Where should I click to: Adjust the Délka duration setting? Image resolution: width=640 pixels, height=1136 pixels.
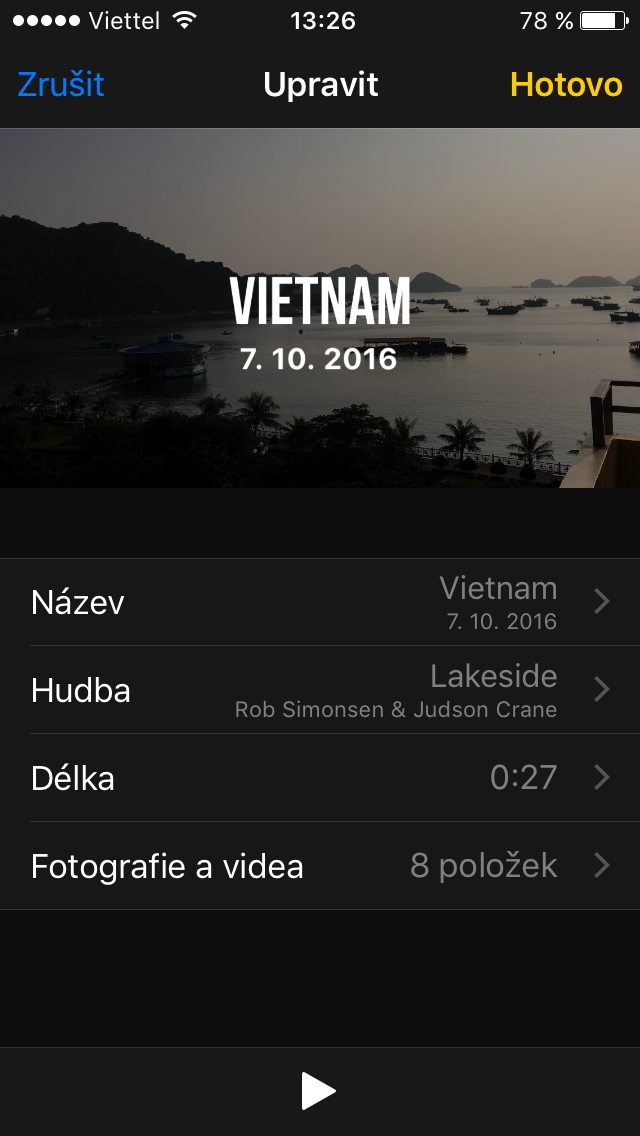pyautogui.click(x=320, y=778)
